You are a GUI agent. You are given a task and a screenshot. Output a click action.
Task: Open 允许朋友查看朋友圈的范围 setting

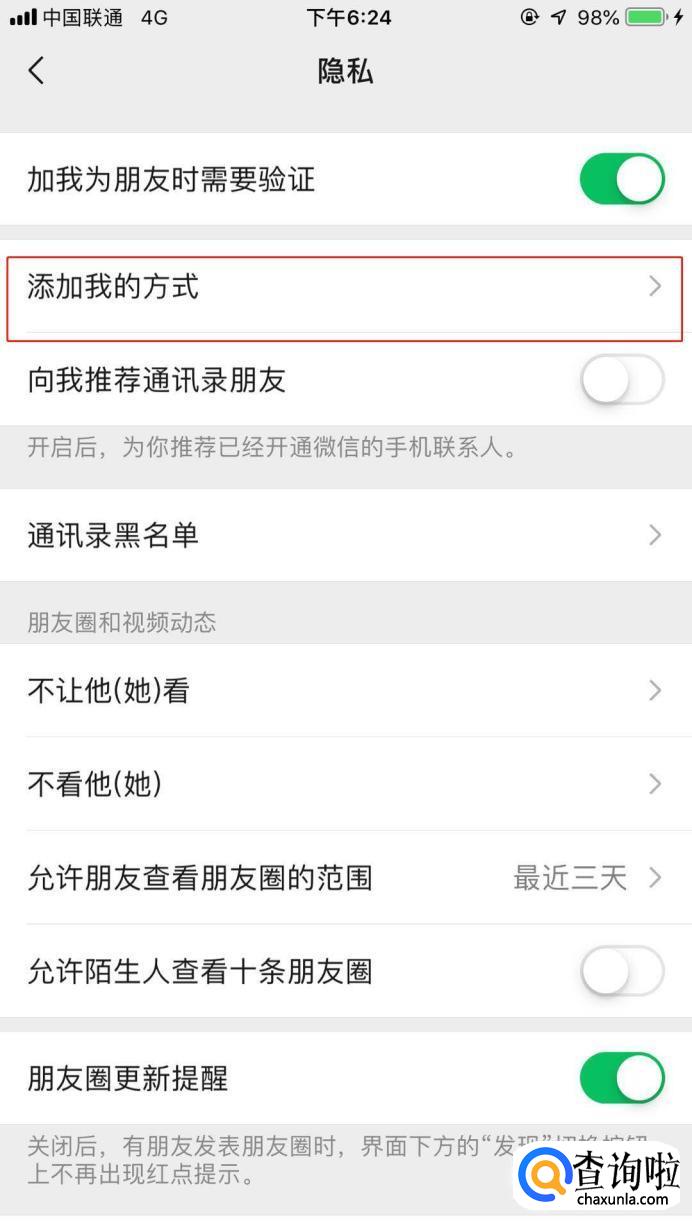pos(345,878)
